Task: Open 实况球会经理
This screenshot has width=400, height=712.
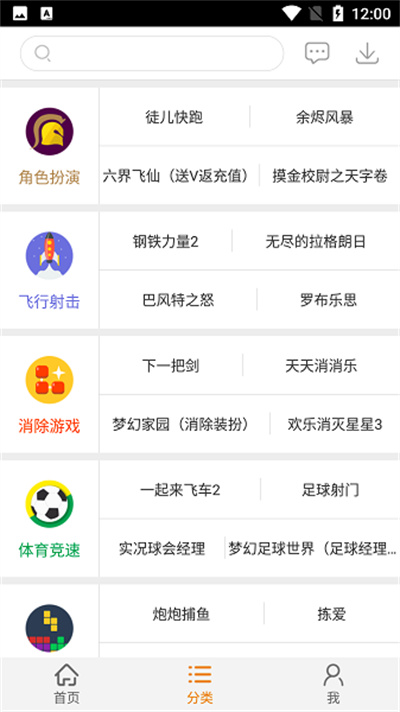Action: [x=162, y=548]
